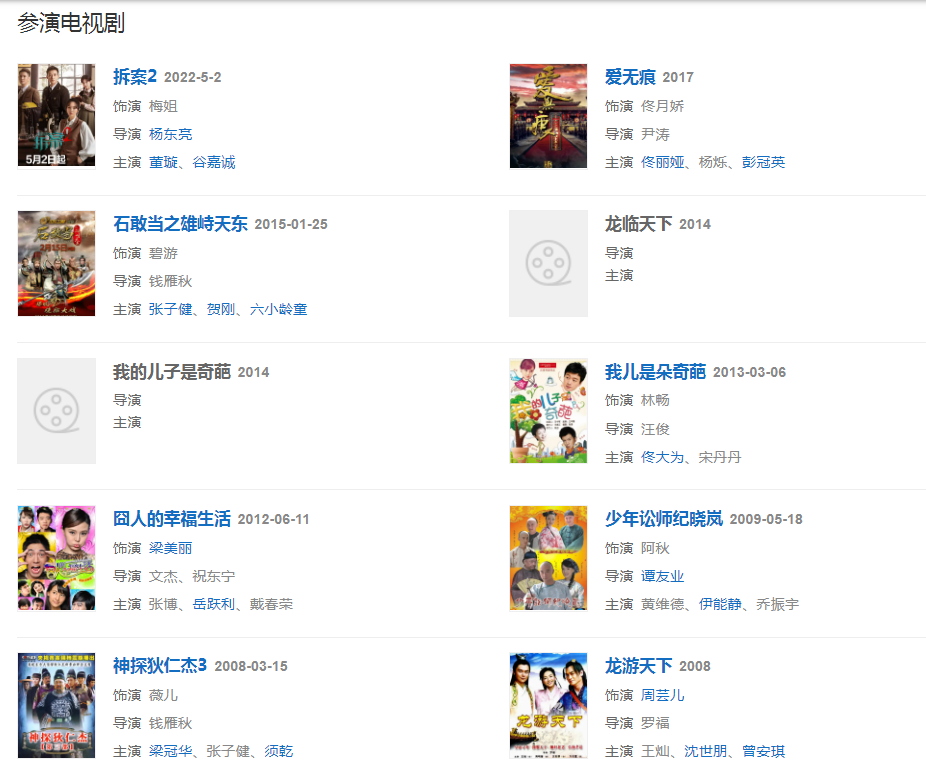
Task: Tap the 龙游天下 poster thumbnail
Action: pos(548,705)
